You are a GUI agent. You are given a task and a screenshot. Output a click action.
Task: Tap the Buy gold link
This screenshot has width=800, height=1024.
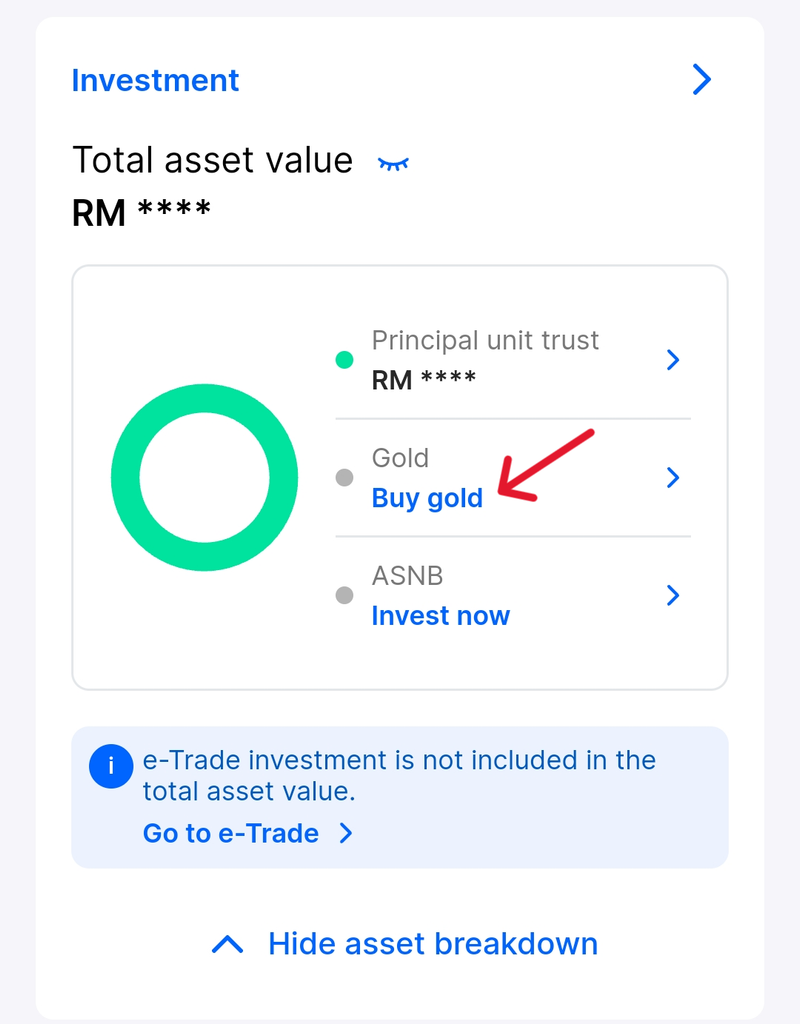pos(427,498)
